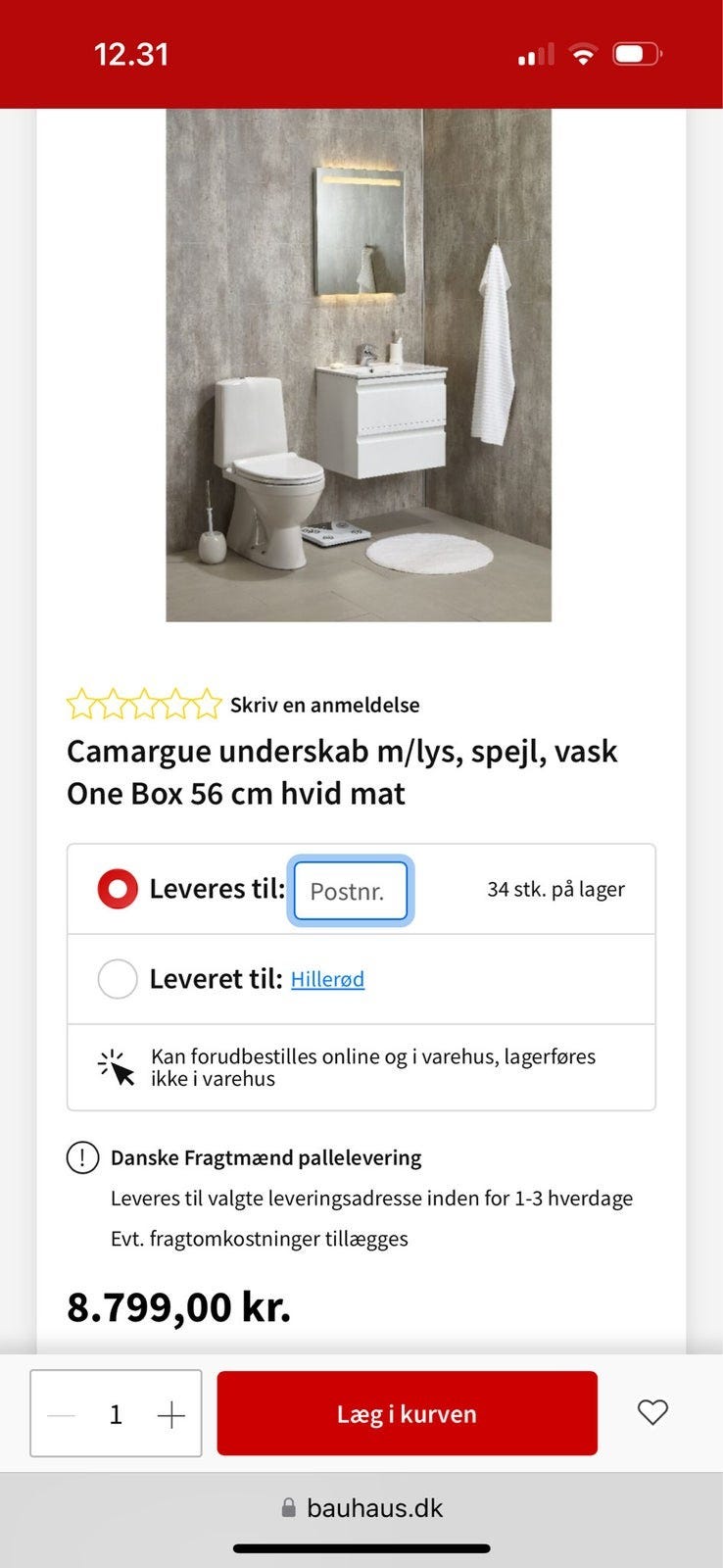723x1568 pixels.
Task: Click the Læg i kurven button
Action: coord(407,1413)
